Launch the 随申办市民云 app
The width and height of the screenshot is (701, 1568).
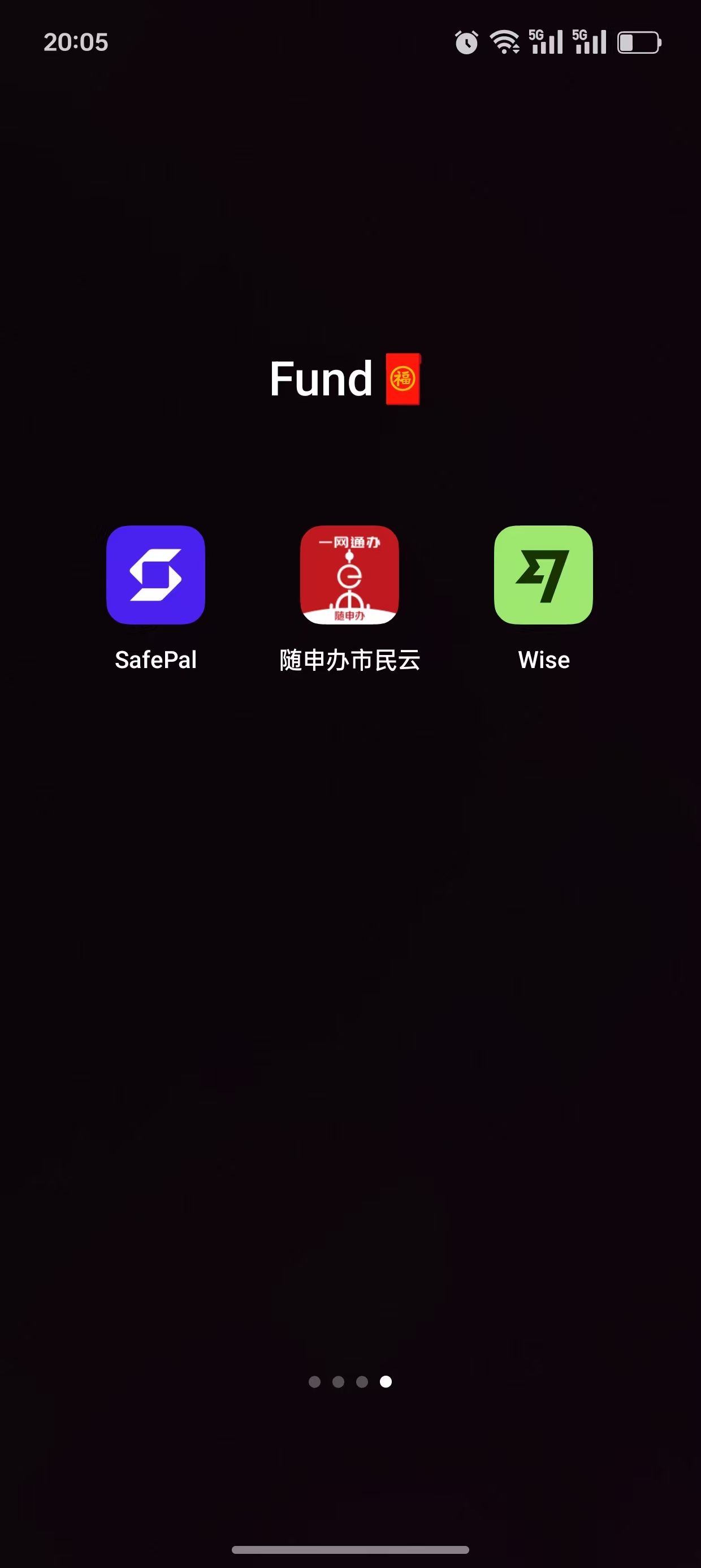click(350, 575)
